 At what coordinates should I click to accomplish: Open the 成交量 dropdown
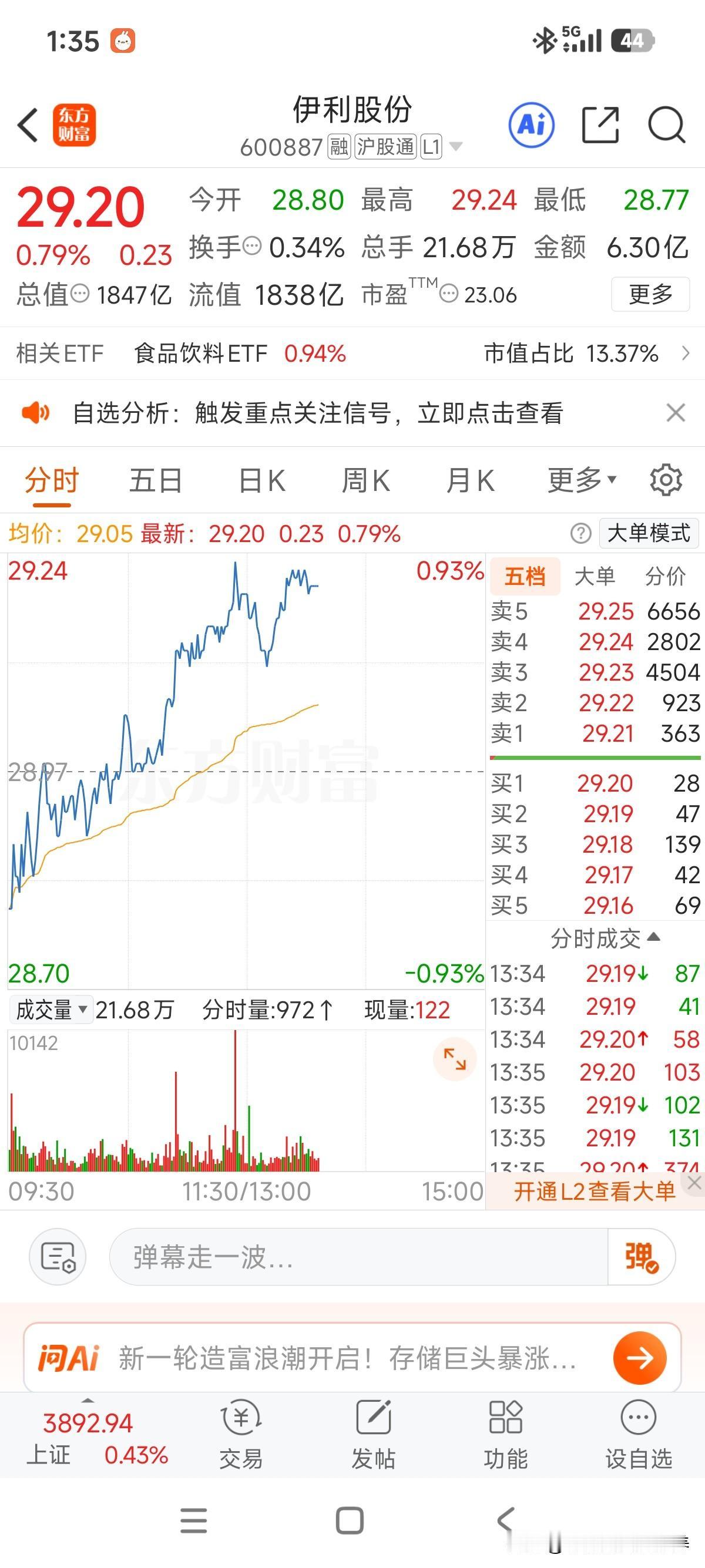pyautogui.click(x=51, y=1010)
